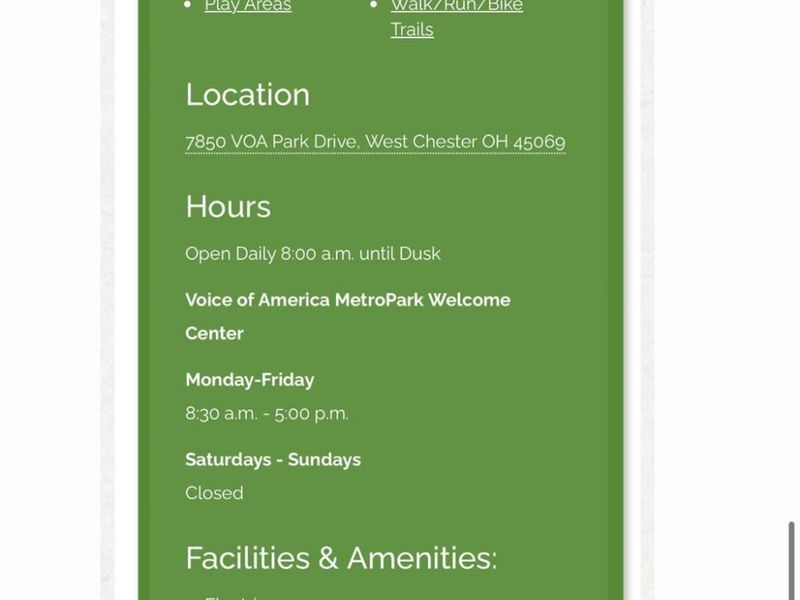
Task: Open the Play Areas link
Action: point(248,6)
